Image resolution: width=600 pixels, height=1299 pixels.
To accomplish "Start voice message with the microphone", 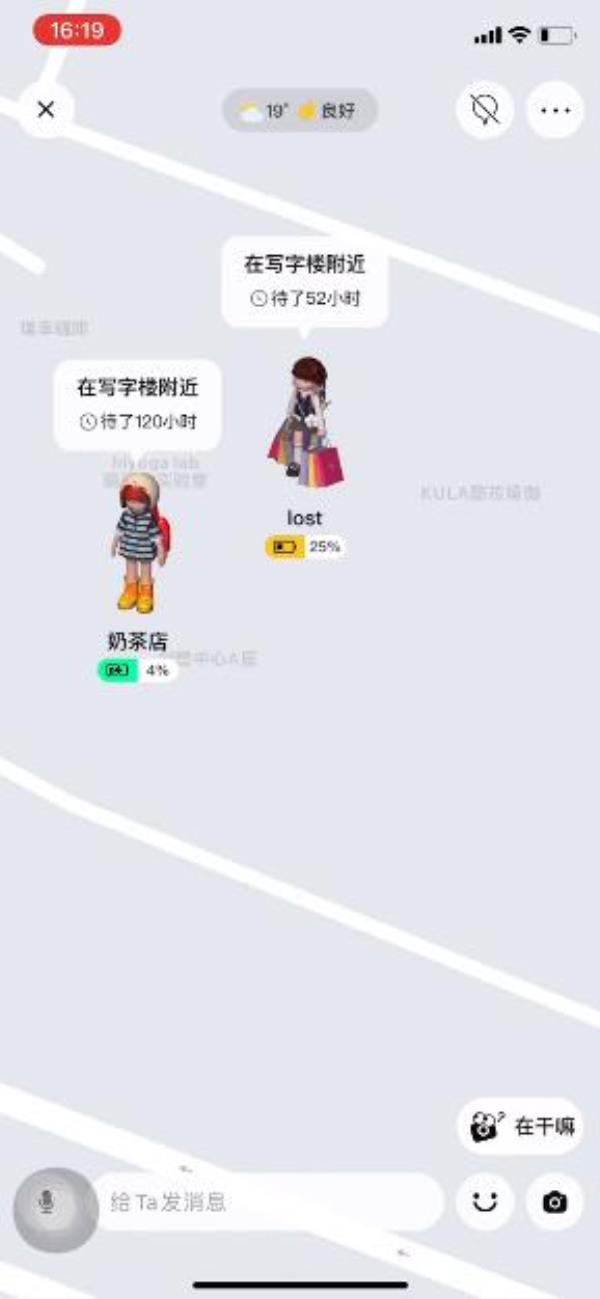I will tap(46, 1202).
